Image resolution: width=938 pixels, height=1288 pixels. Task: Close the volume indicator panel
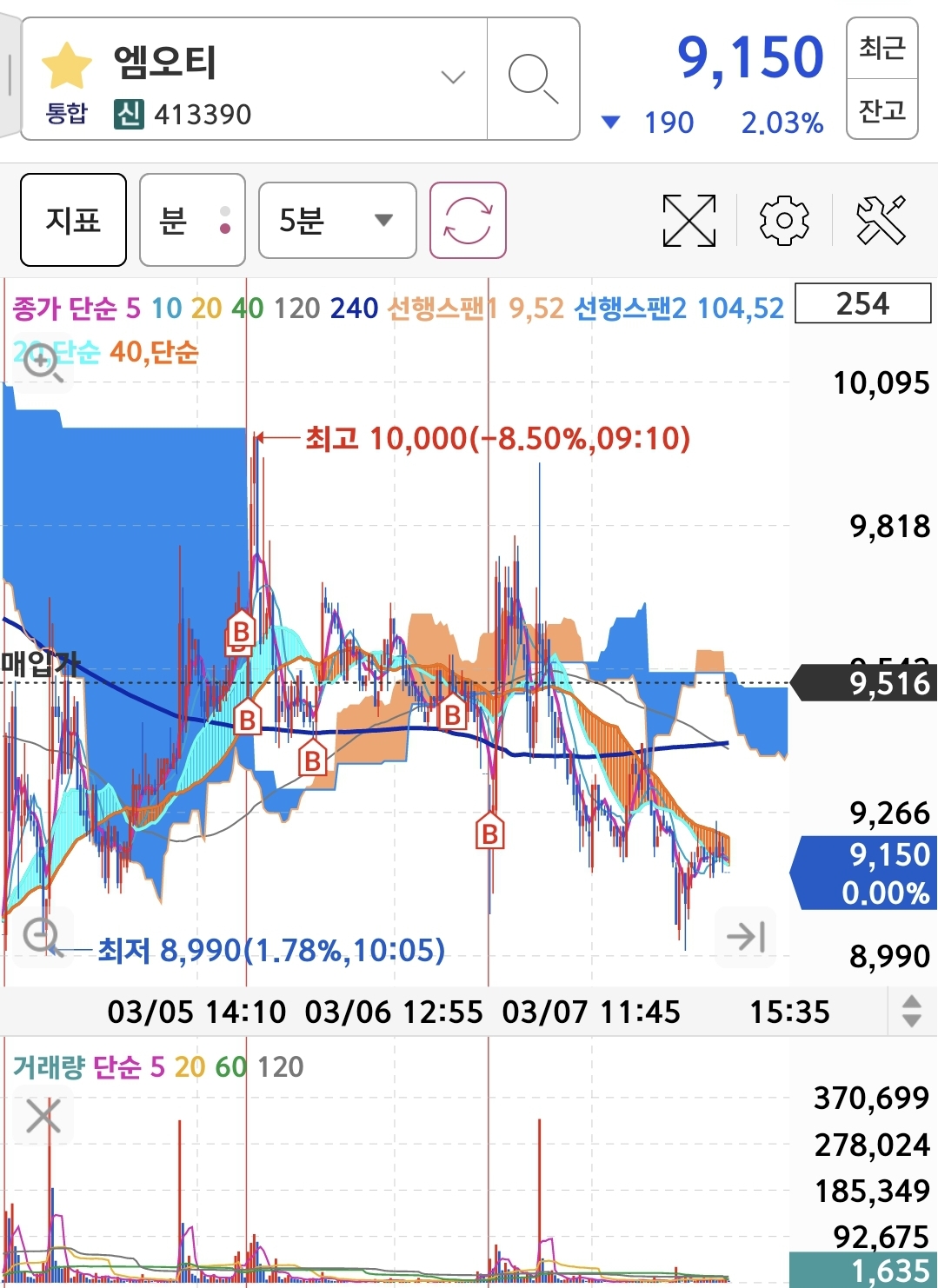(43, 1116)
